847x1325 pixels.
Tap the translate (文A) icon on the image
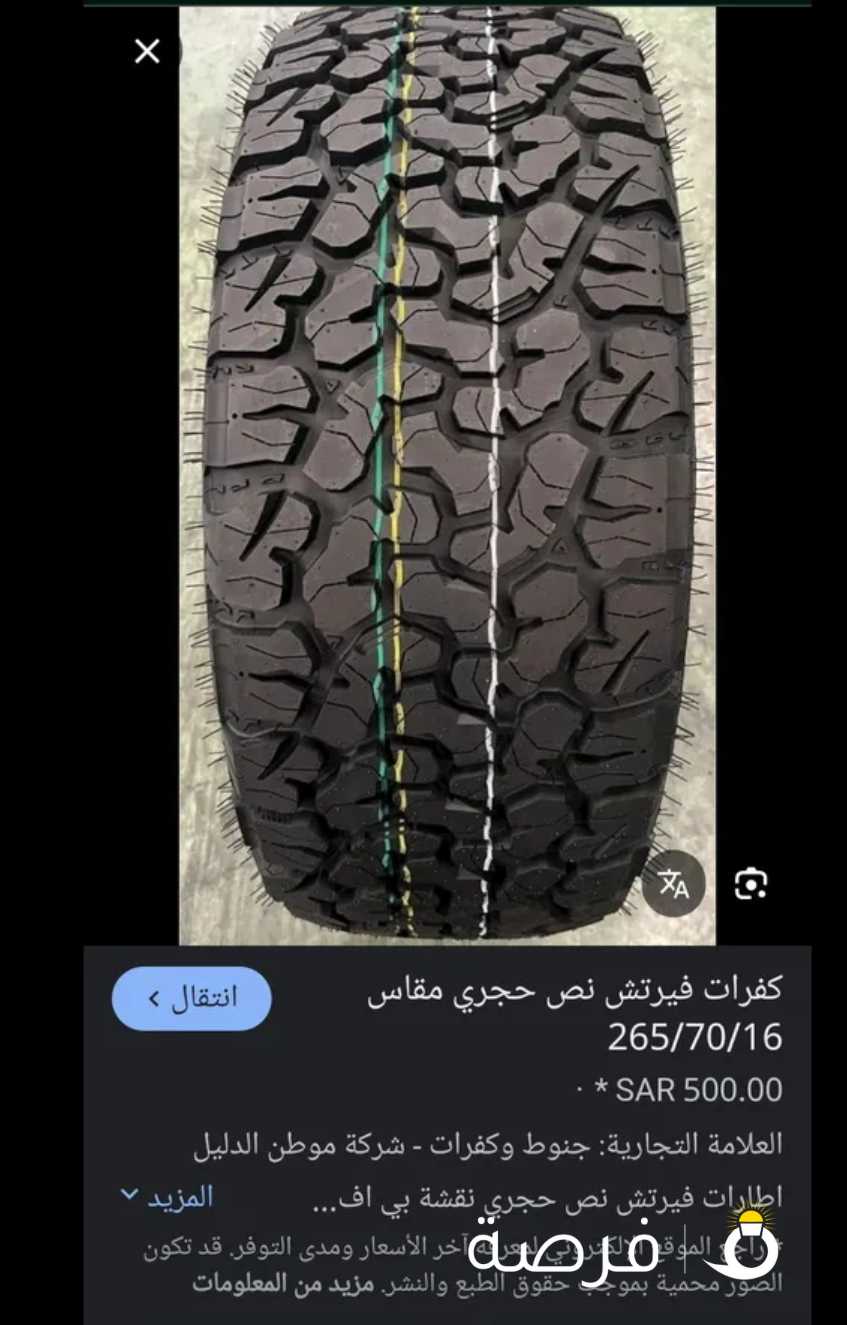(675, 883)
